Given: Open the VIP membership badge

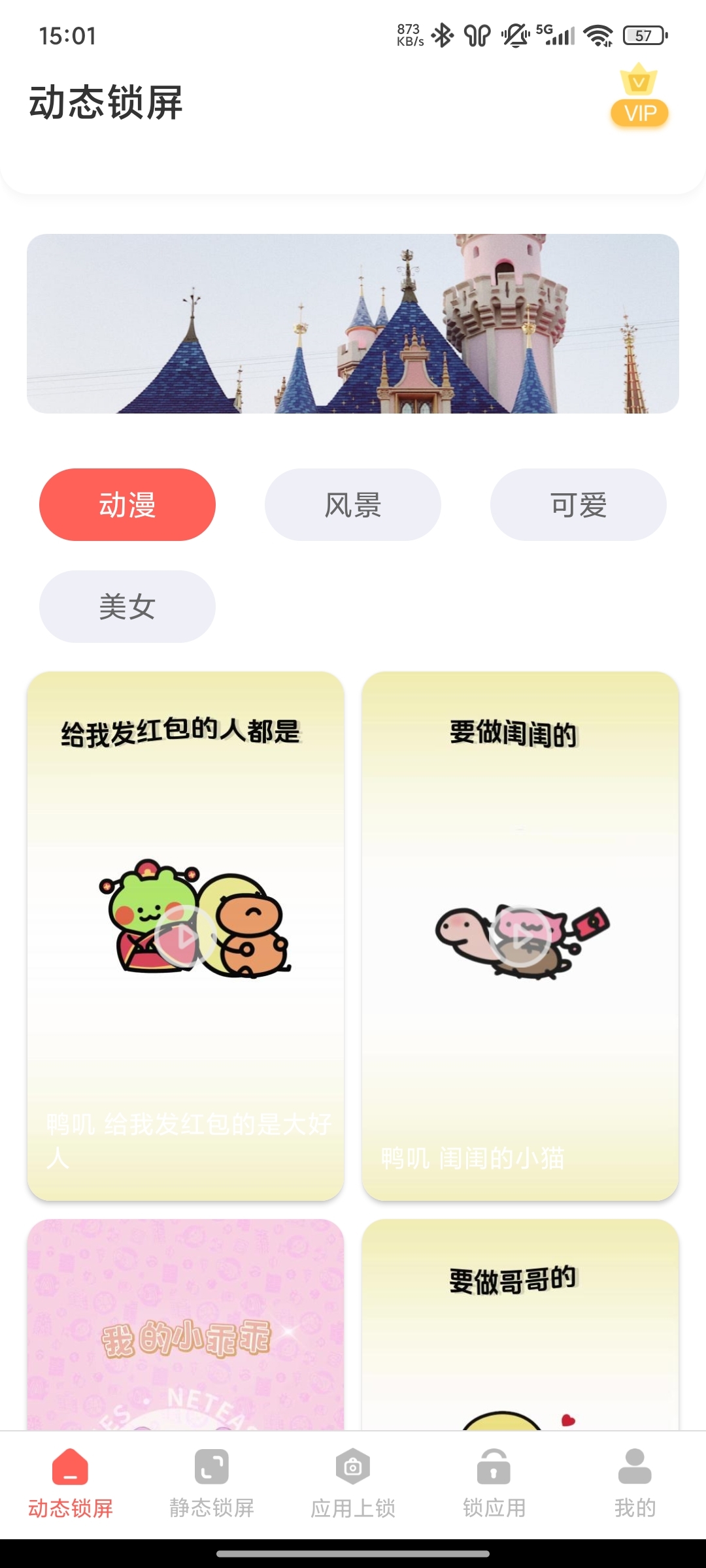Looking at the screenshot, I should [x=639, y=98].
